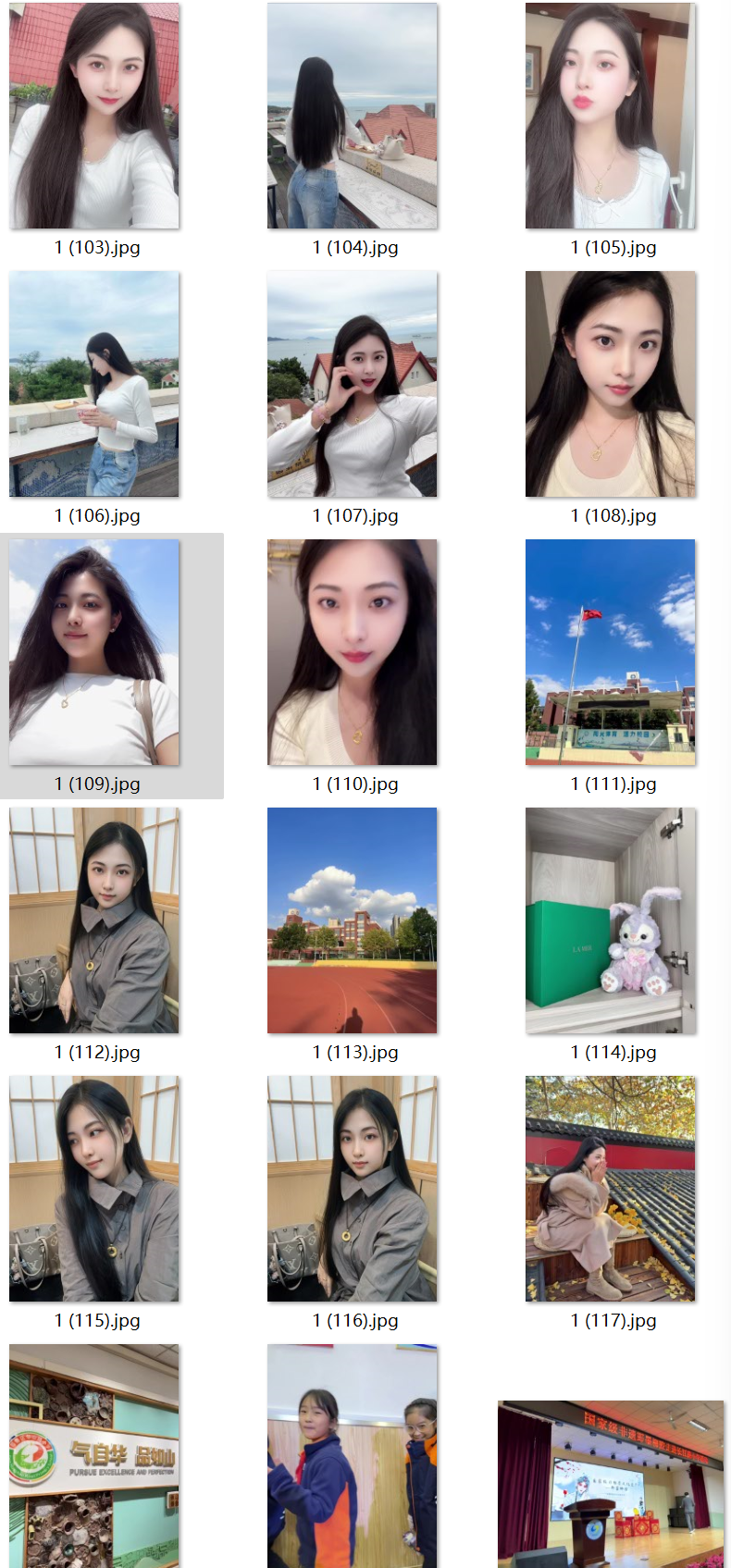Tap the picture 1 (108).jpg
This screenshot has height=1568, width=731.
click(610, 384)
